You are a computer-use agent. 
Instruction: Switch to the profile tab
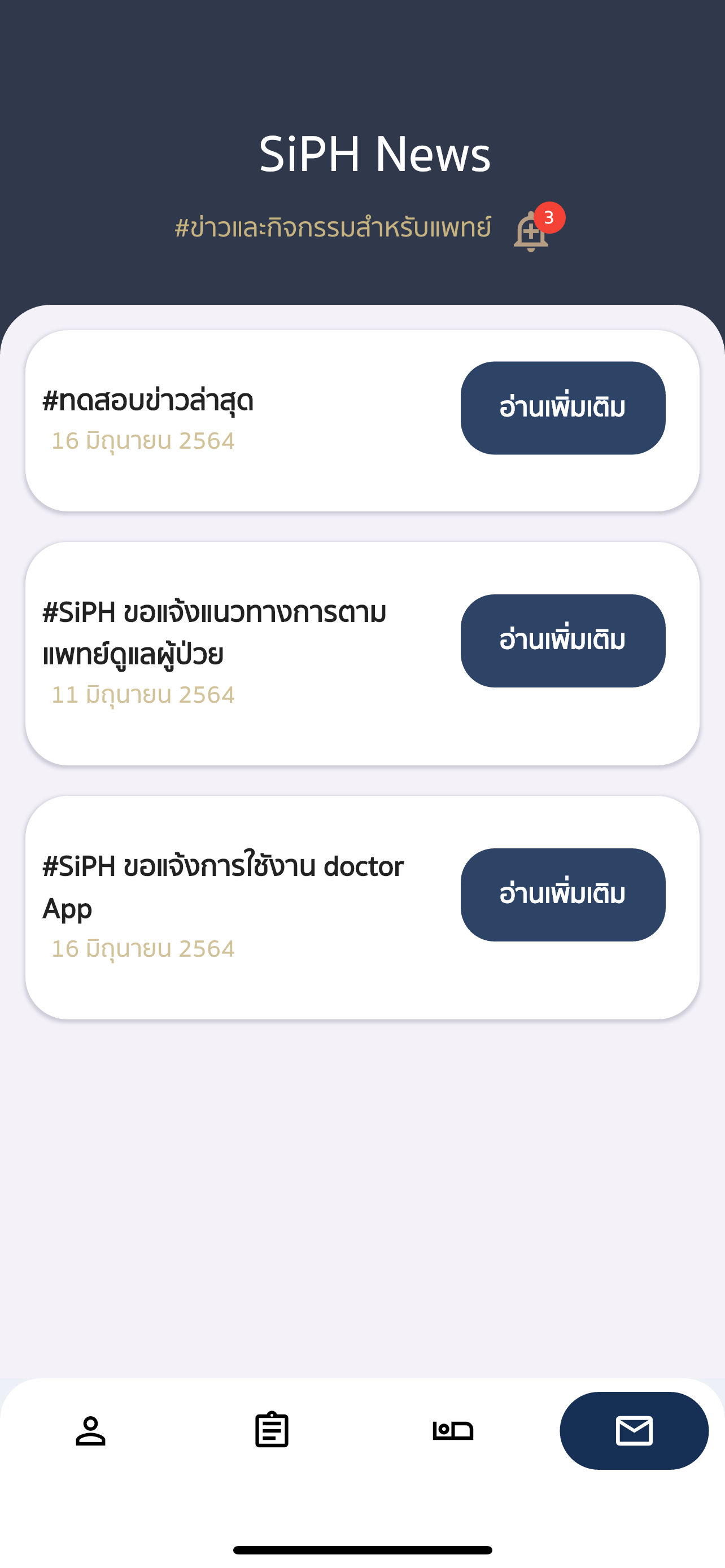(91, 1430)
